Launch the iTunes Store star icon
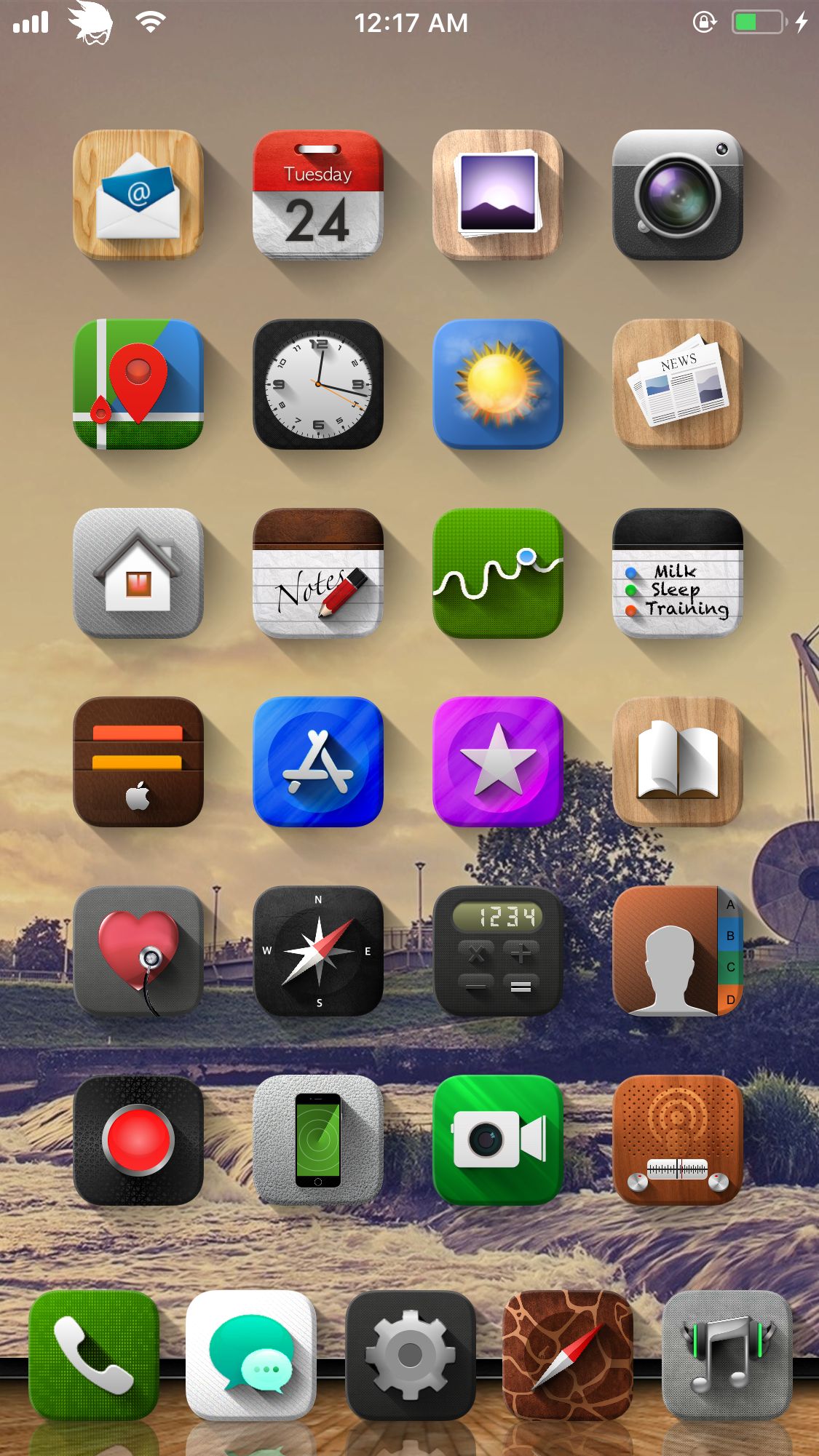Viewport: 819px width, 1456px height. [498, 762]
